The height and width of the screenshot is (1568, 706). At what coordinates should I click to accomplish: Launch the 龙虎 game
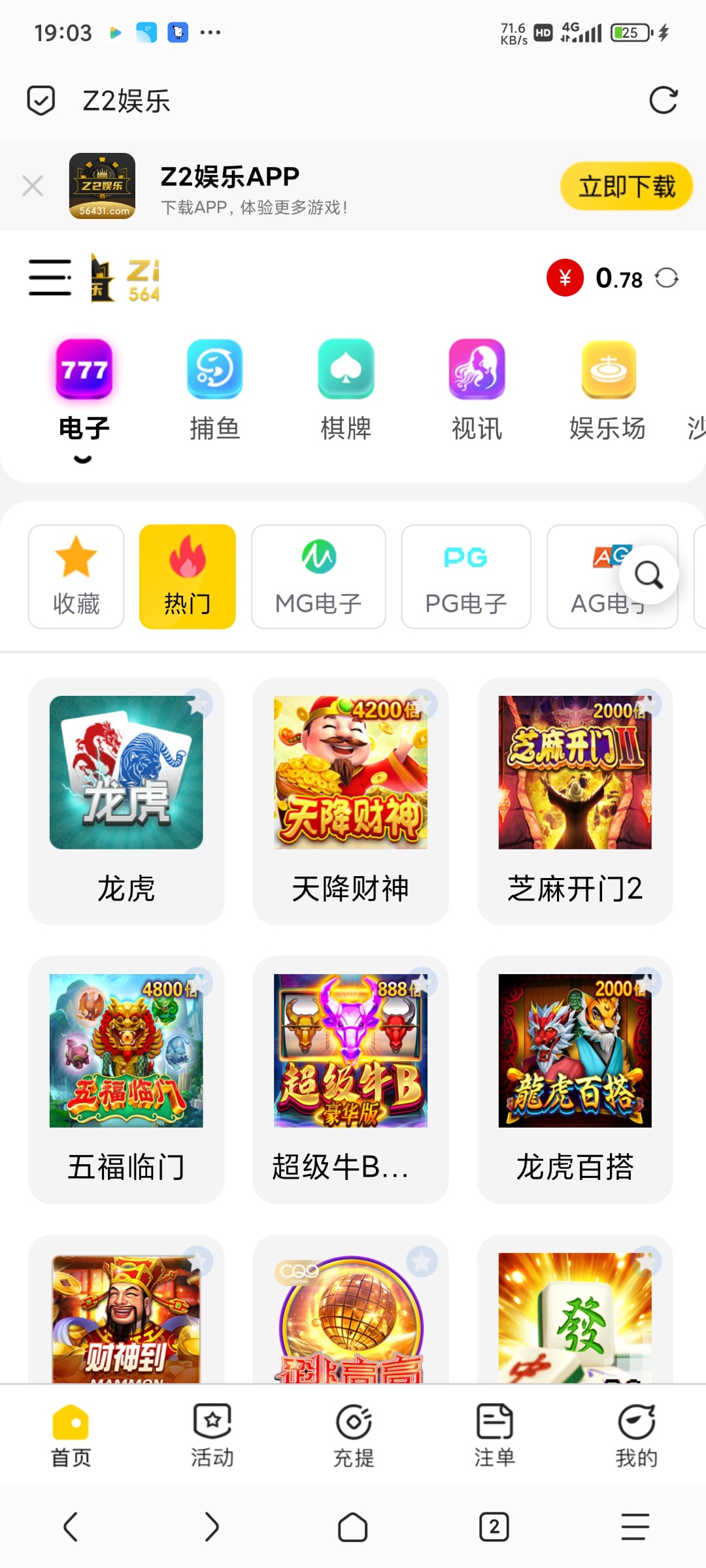pos(126,800)
